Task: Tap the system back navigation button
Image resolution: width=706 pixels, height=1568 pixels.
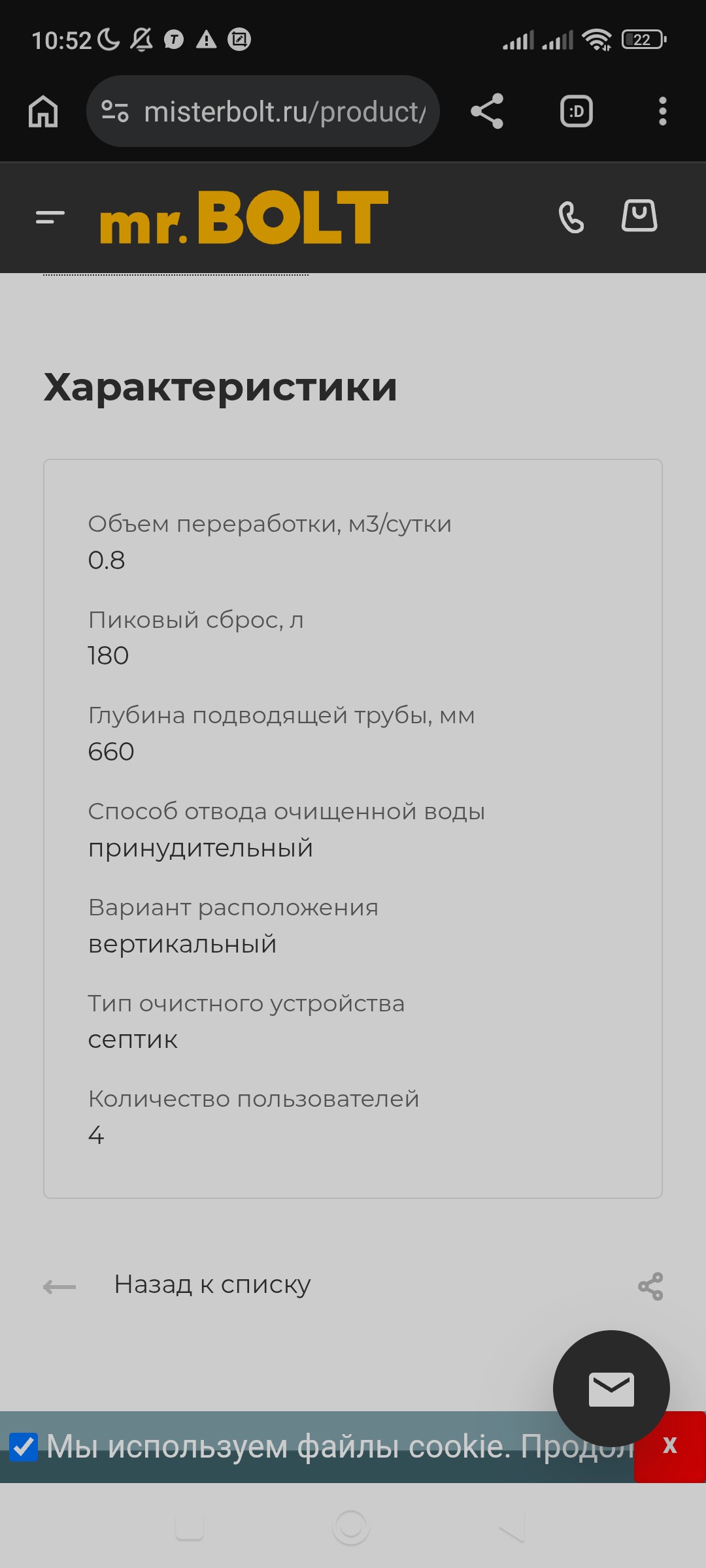Action: tap(512, 1527)
